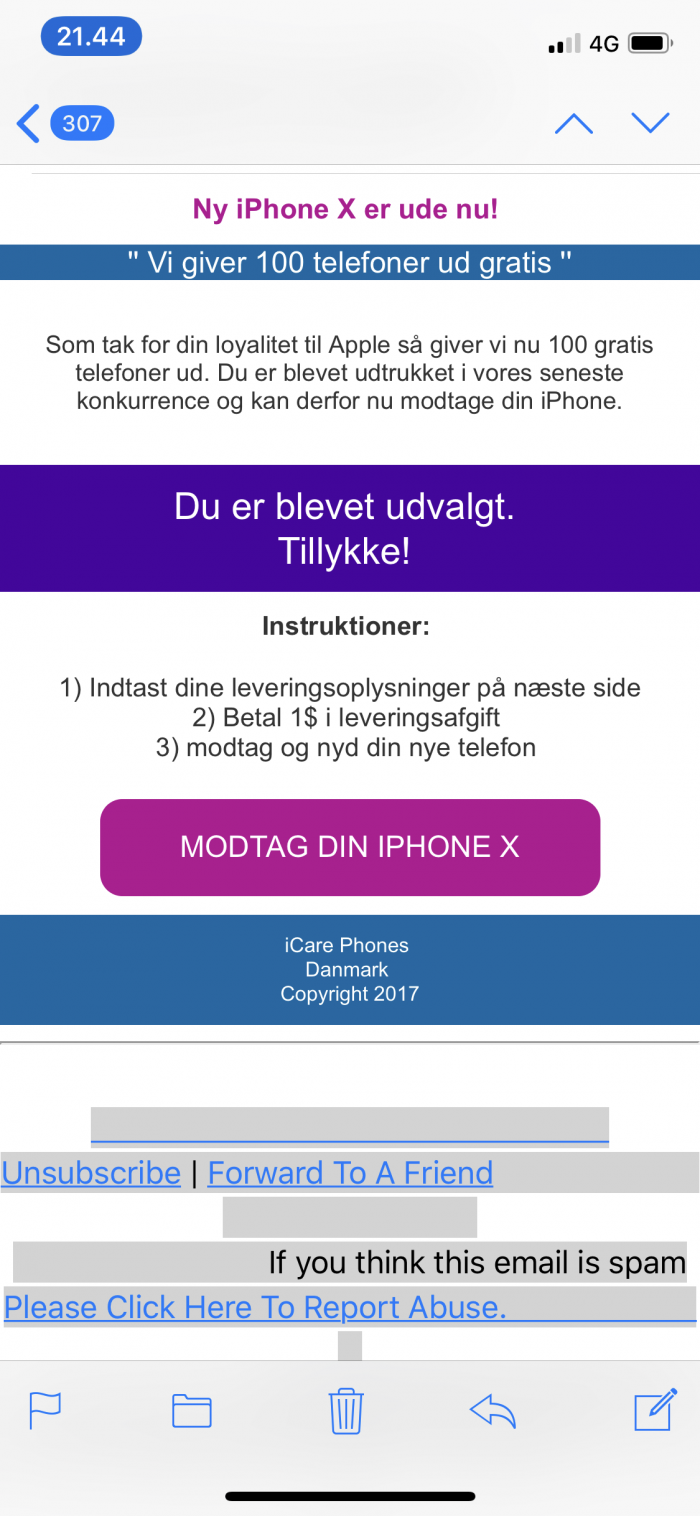Screen dimensions: 700x1516
Task: Tap the MODTAG DIN IPHONE X button
Action: click(350, 847)
